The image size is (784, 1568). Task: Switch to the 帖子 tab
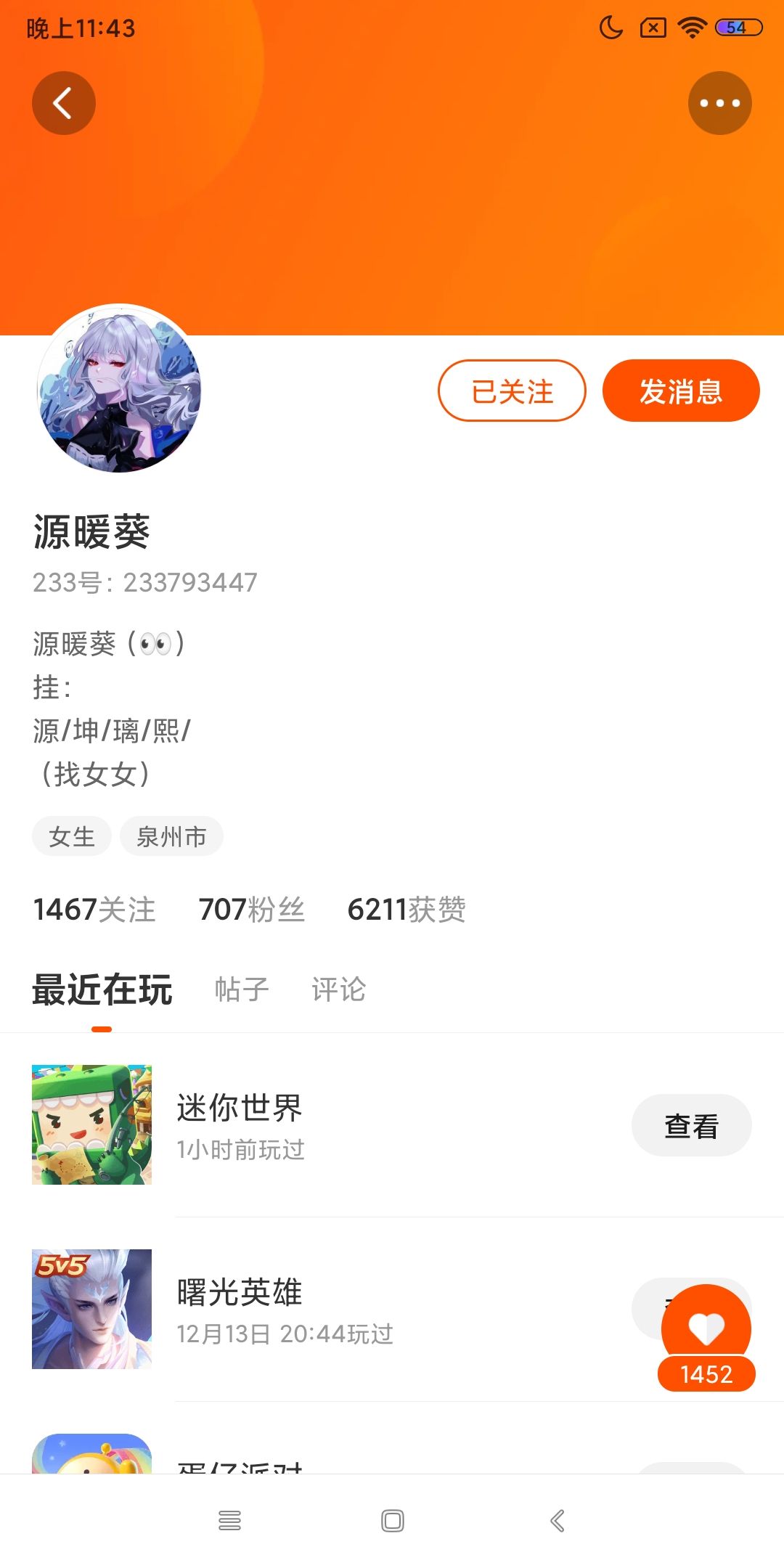coord(242,989)
